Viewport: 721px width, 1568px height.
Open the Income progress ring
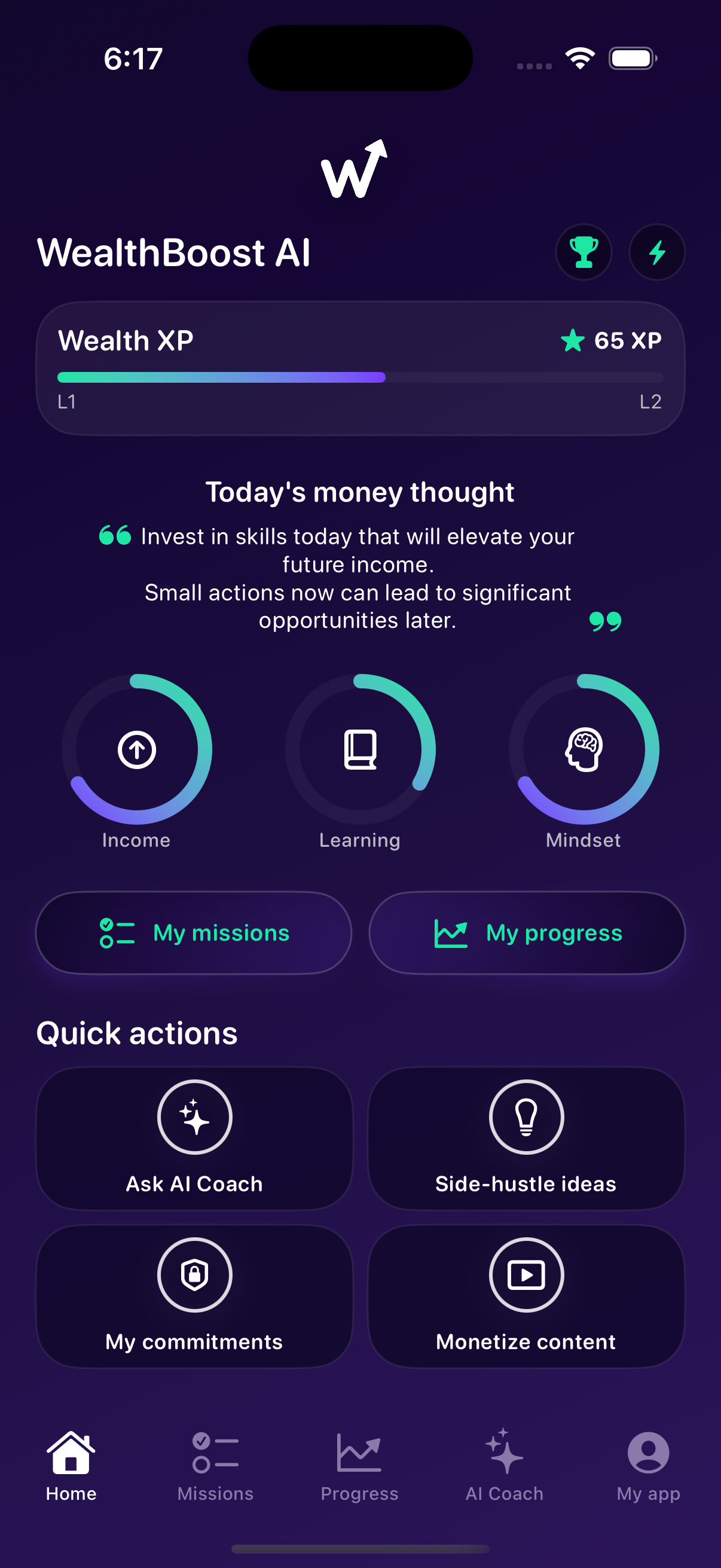coord(137,749)
